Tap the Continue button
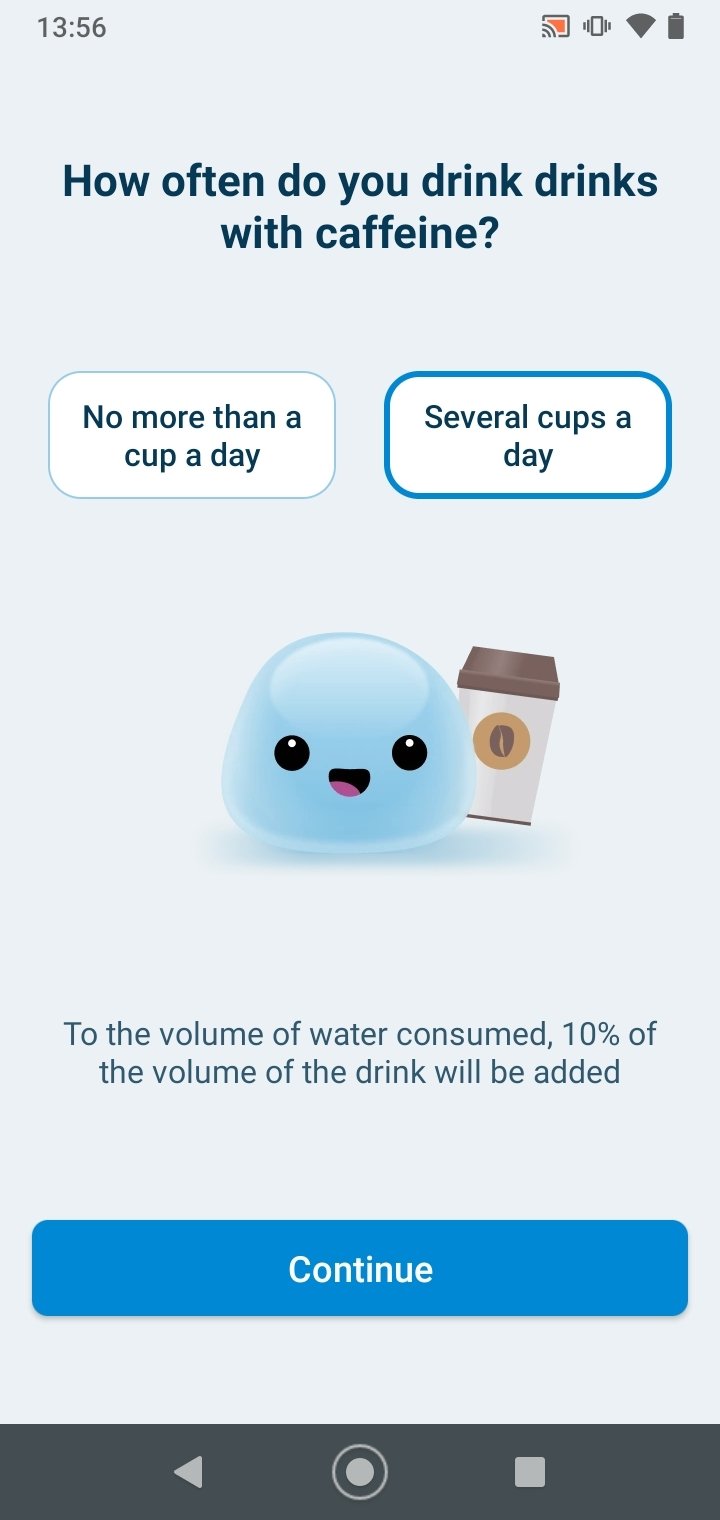Screen dimensions: 720x1520 click(360, 1268)
